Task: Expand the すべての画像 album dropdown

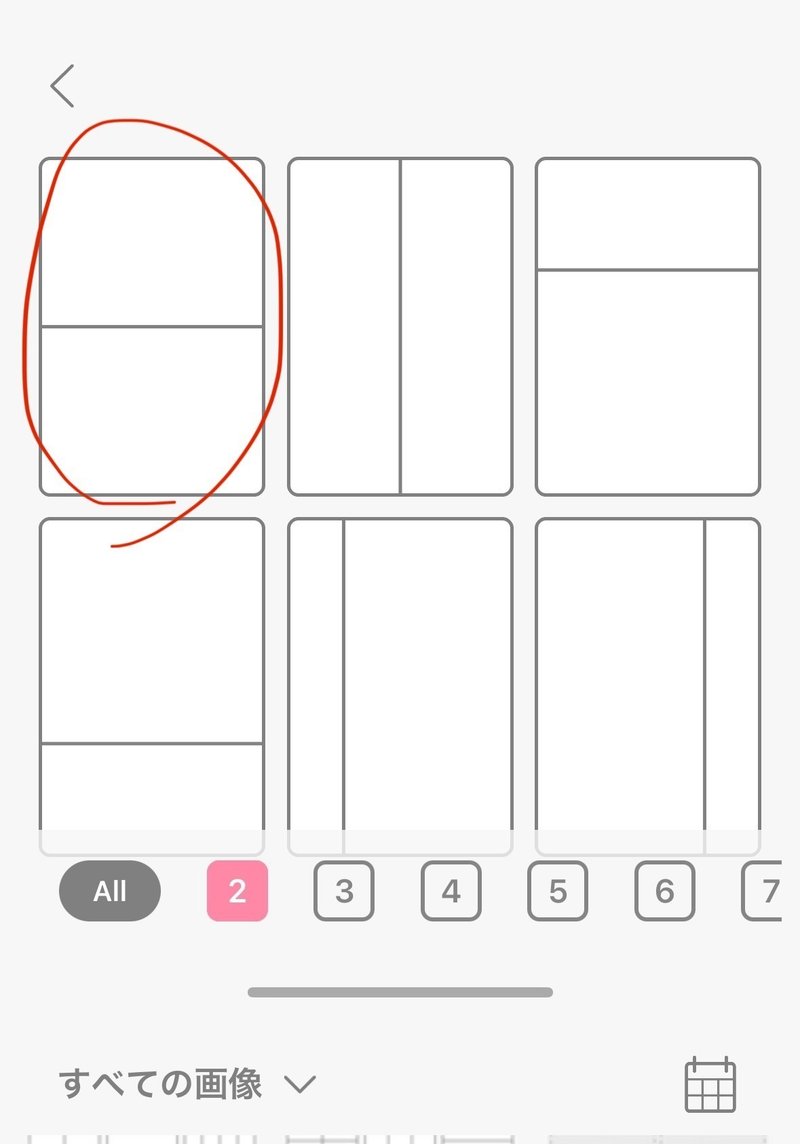Action: coord(188,1083)
